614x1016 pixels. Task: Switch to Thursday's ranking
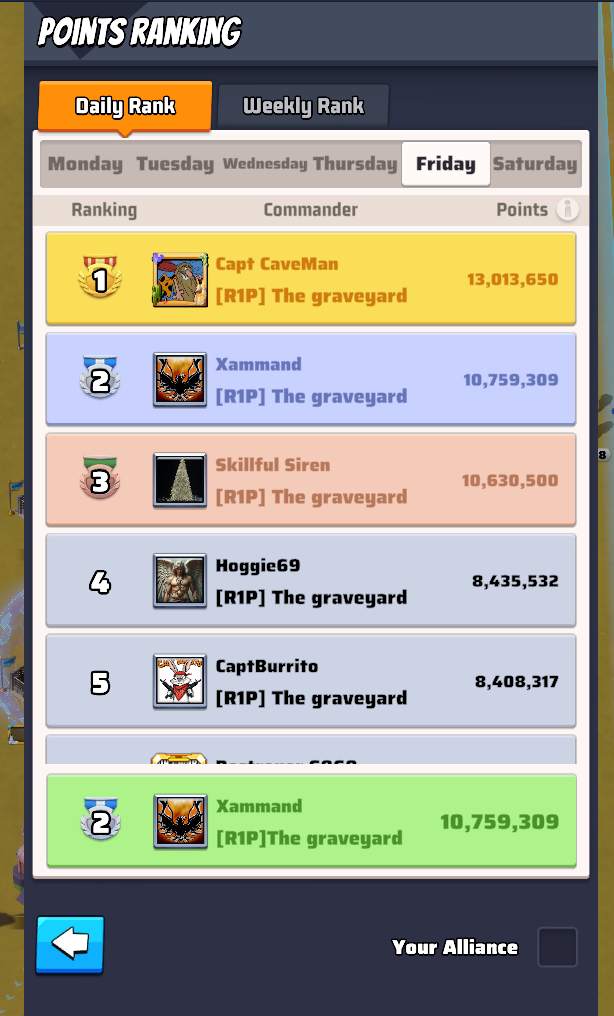click(x=355, y=164)
